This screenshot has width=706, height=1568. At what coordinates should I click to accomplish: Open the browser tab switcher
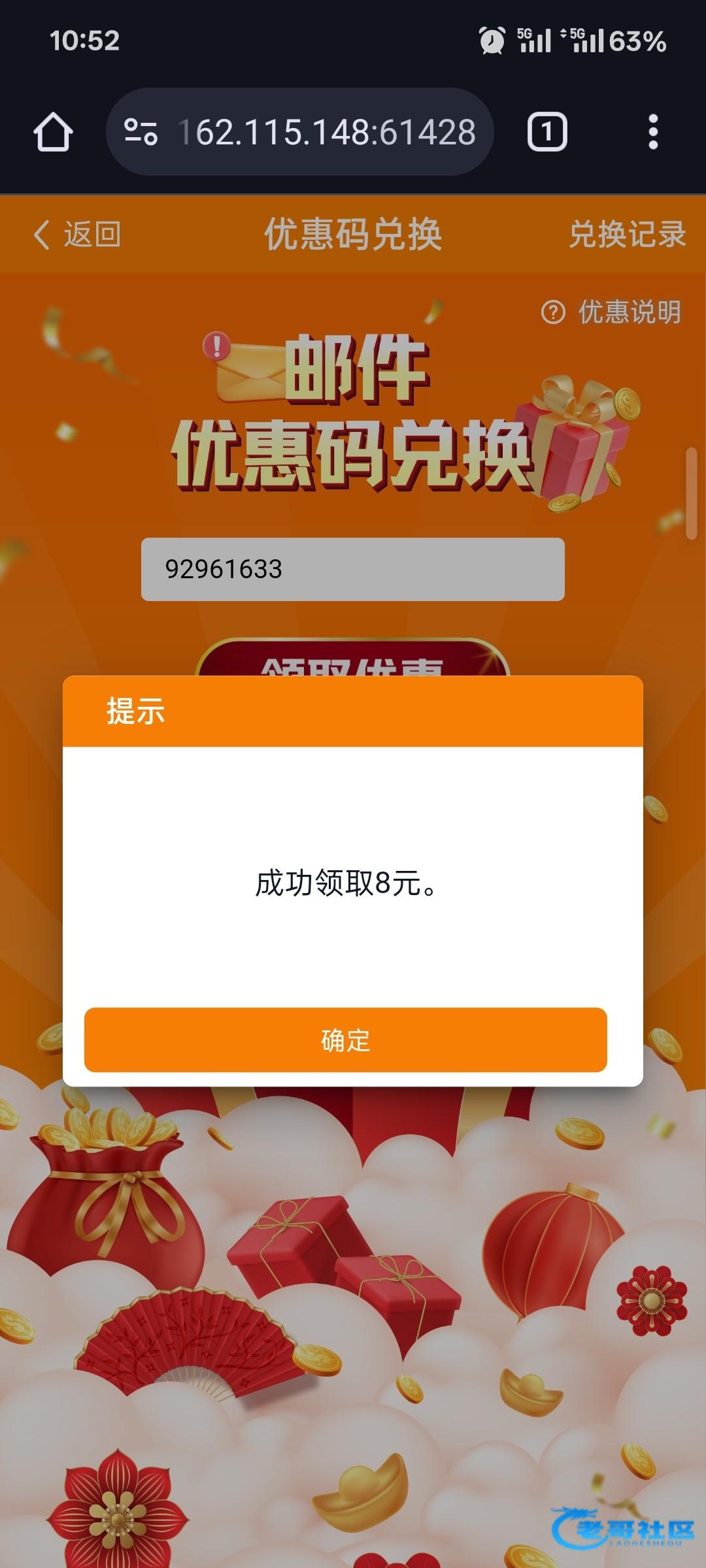click(546, 132)
